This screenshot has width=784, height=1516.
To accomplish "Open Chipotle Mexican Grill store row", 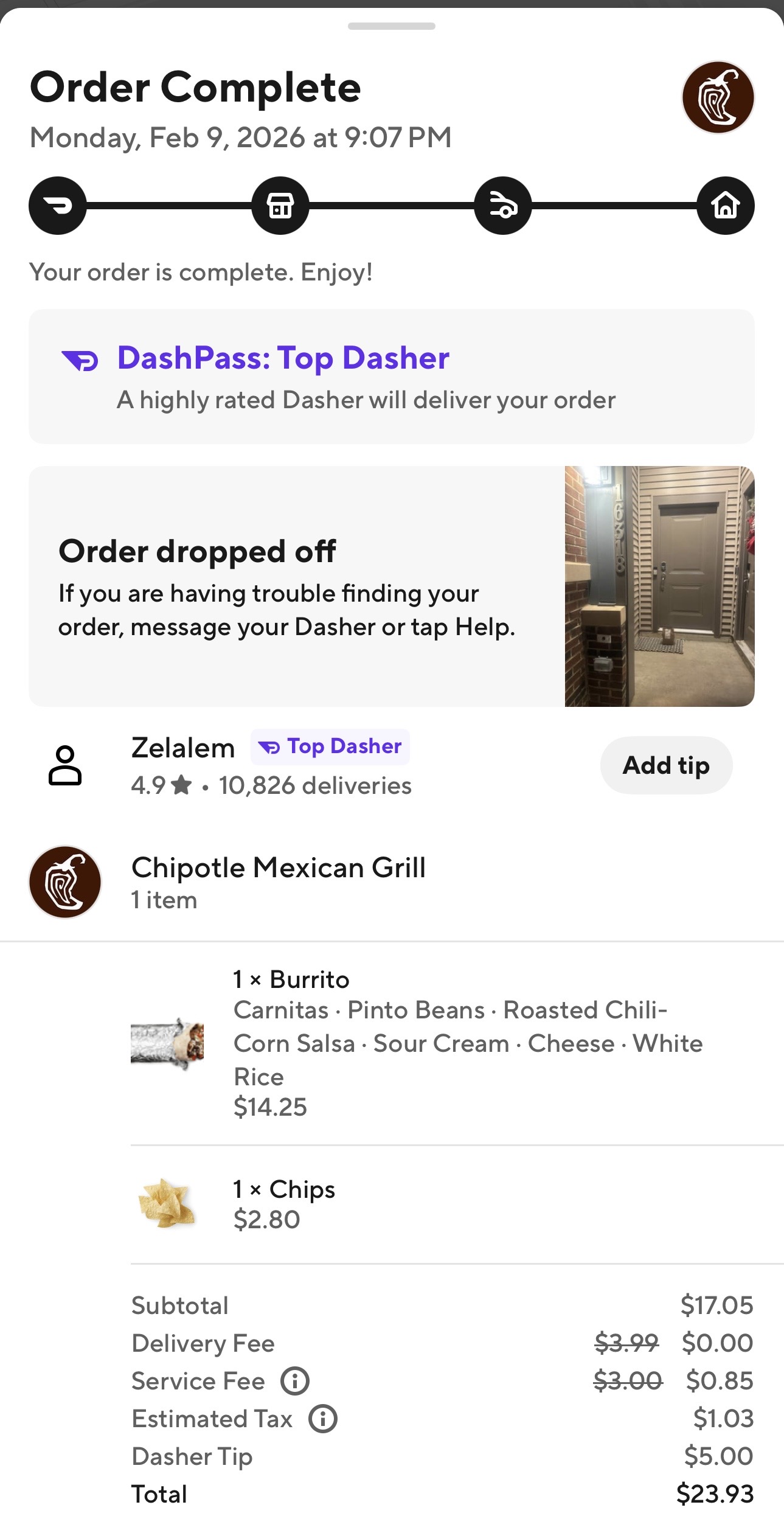I will click(279, 881).
